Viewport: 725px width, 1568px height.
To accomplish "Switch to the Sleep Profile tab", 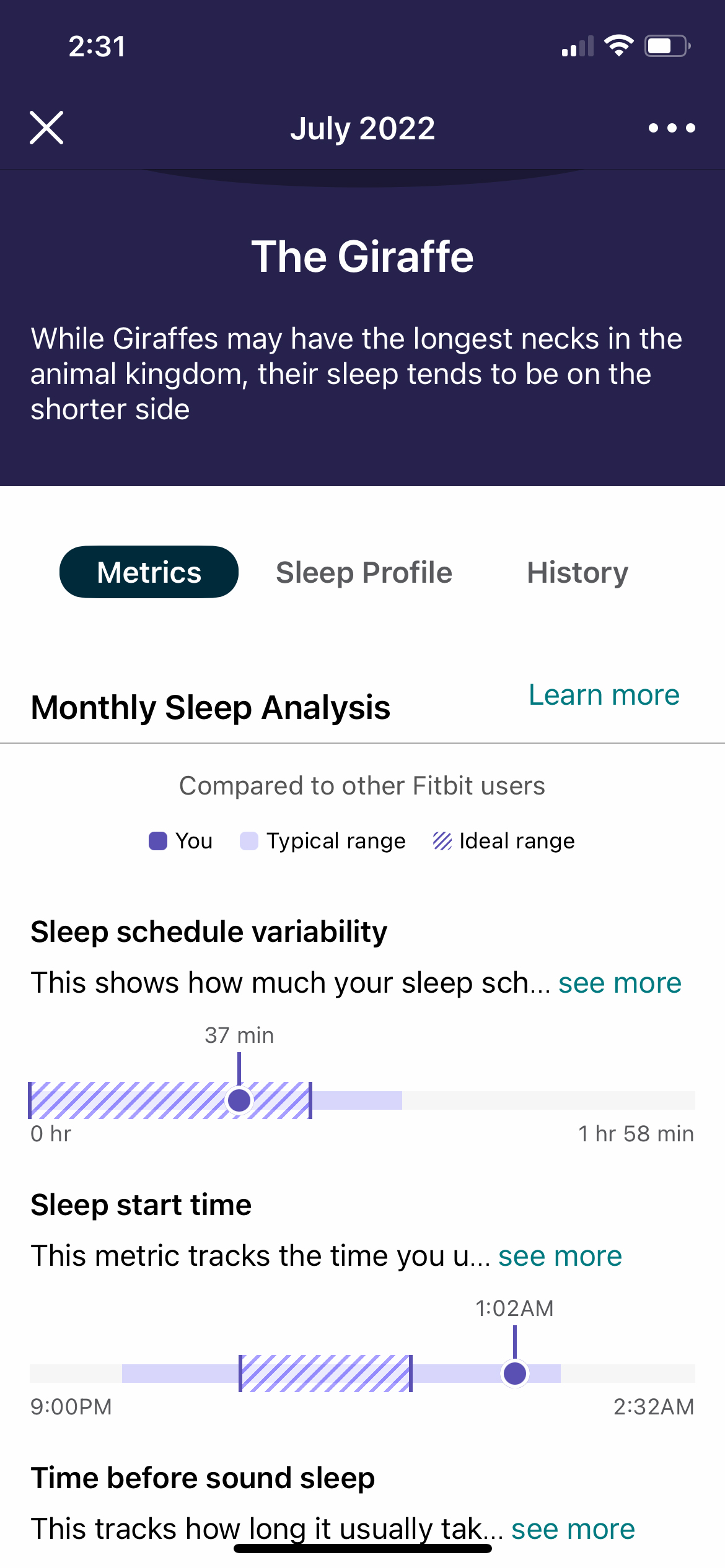I will [364, 572].
